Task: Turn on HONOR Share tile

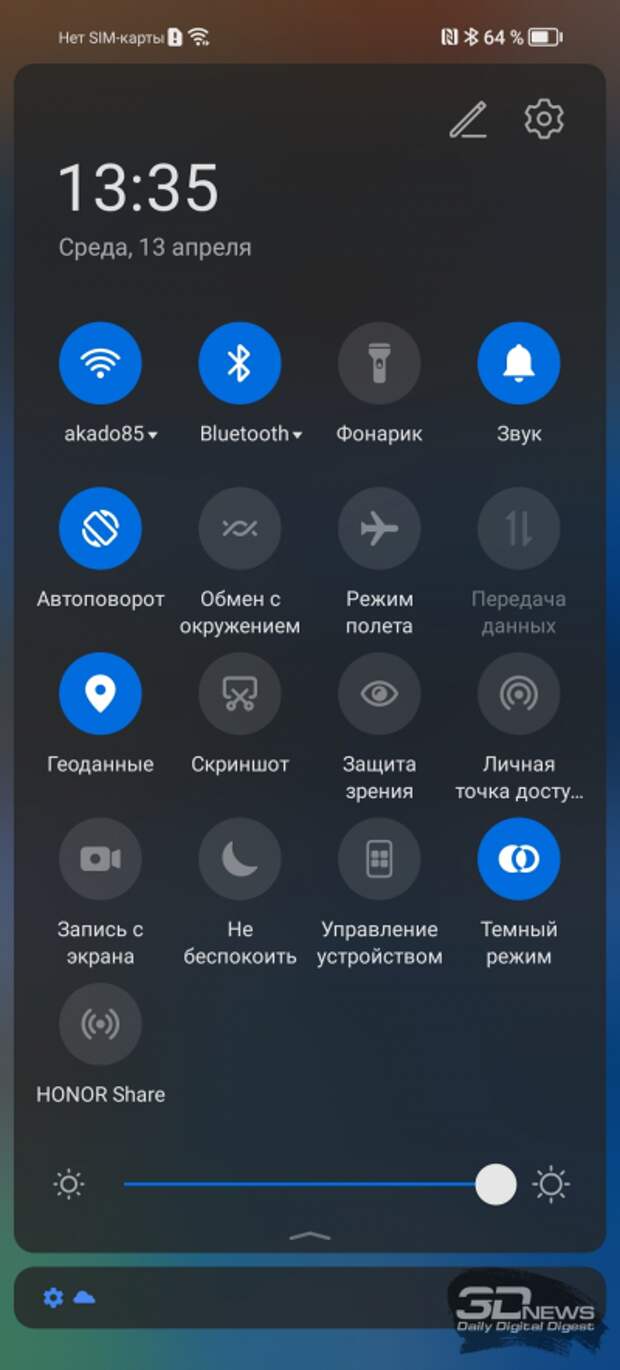Action: [x=100, y=1024]
